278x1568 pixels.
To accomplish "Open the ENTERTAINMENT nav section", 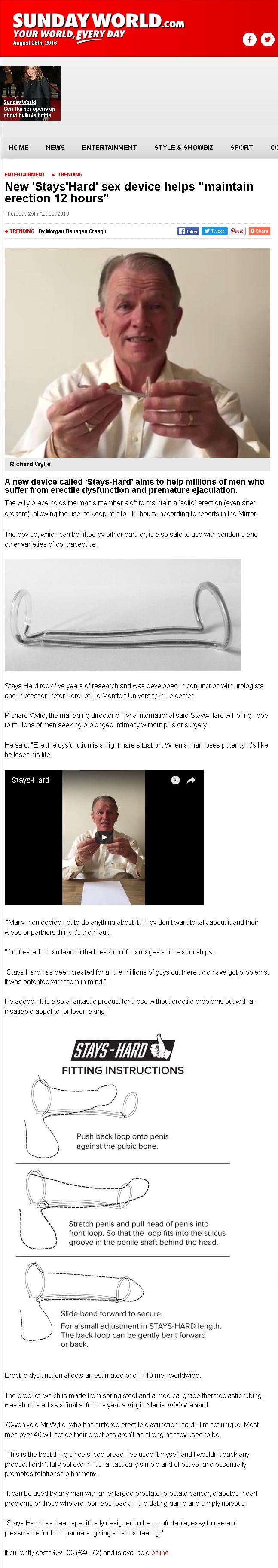I will 109,147.
